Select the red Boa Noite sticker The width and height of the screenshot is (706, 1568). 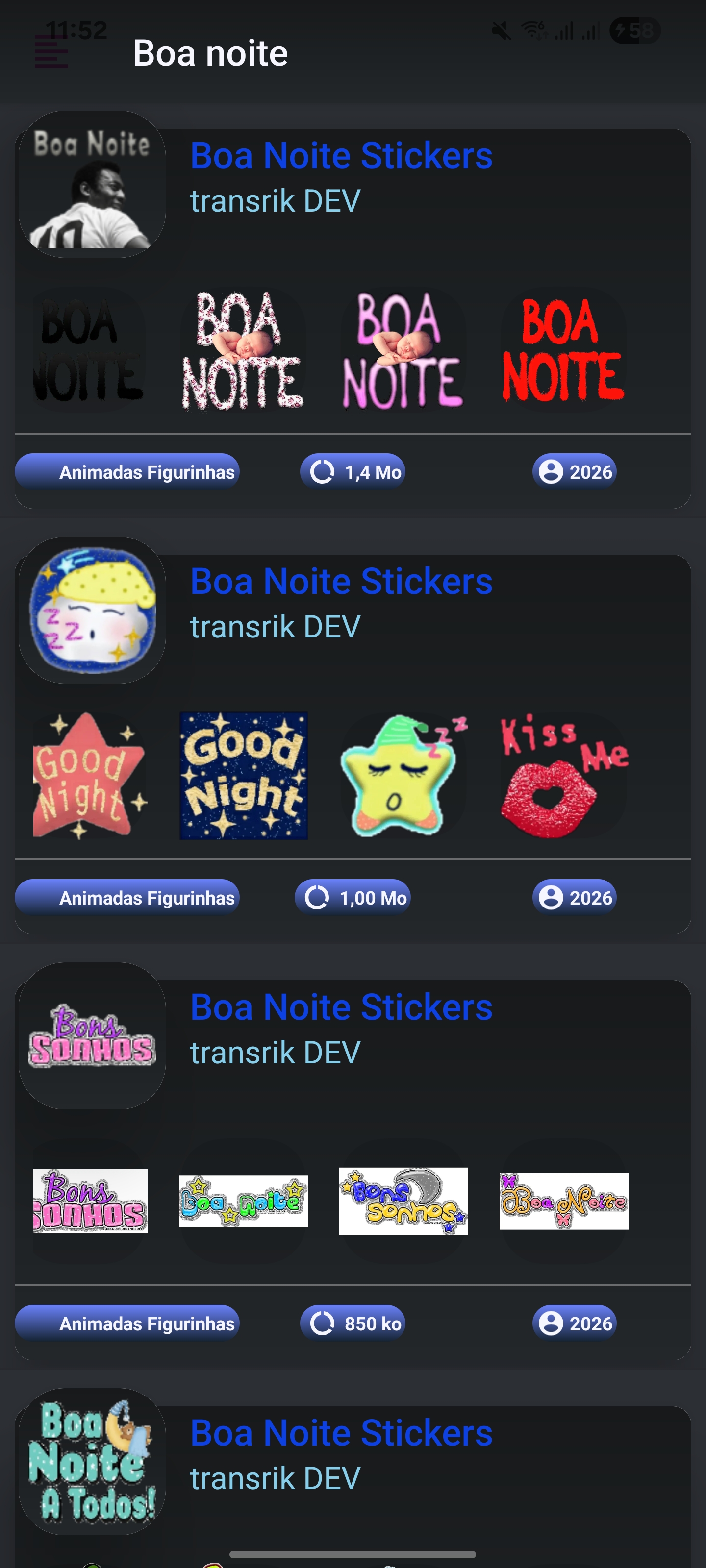(563, 350)
